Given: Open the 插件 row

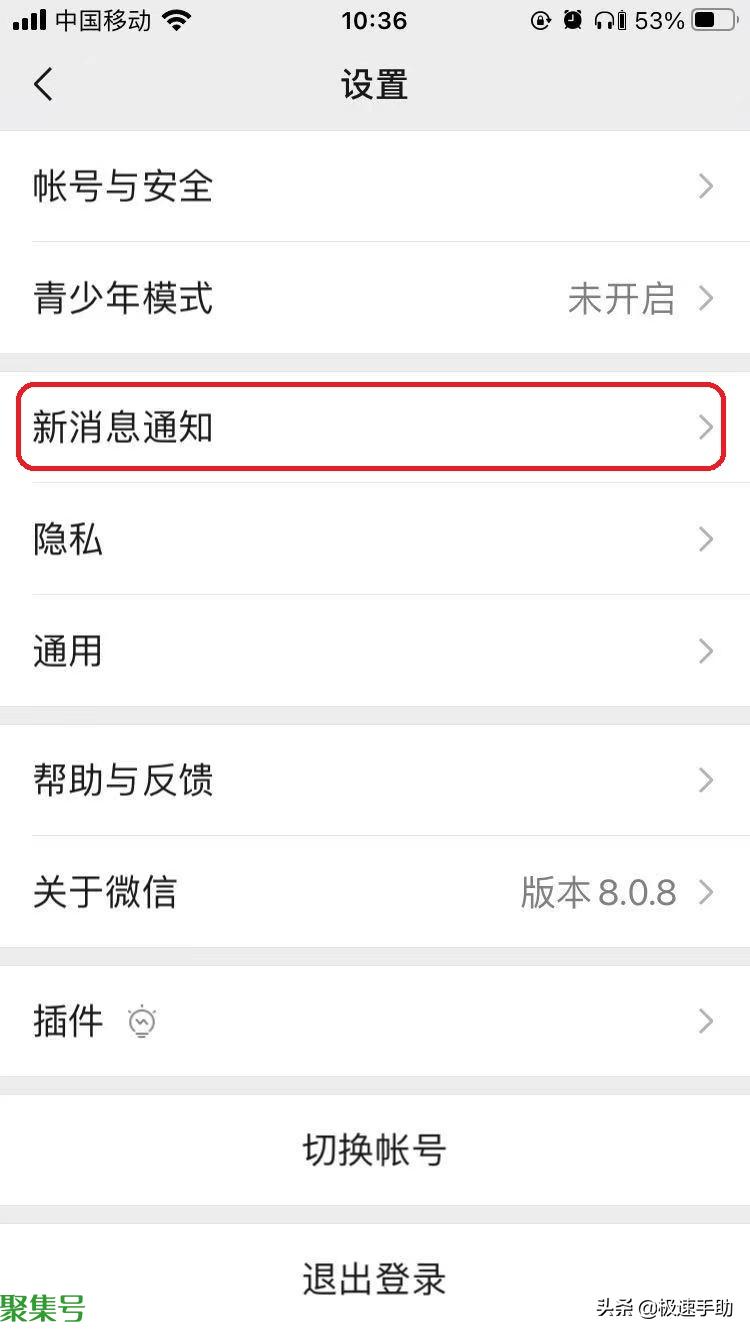Looking at the screenshot, I should point(375,1021).
